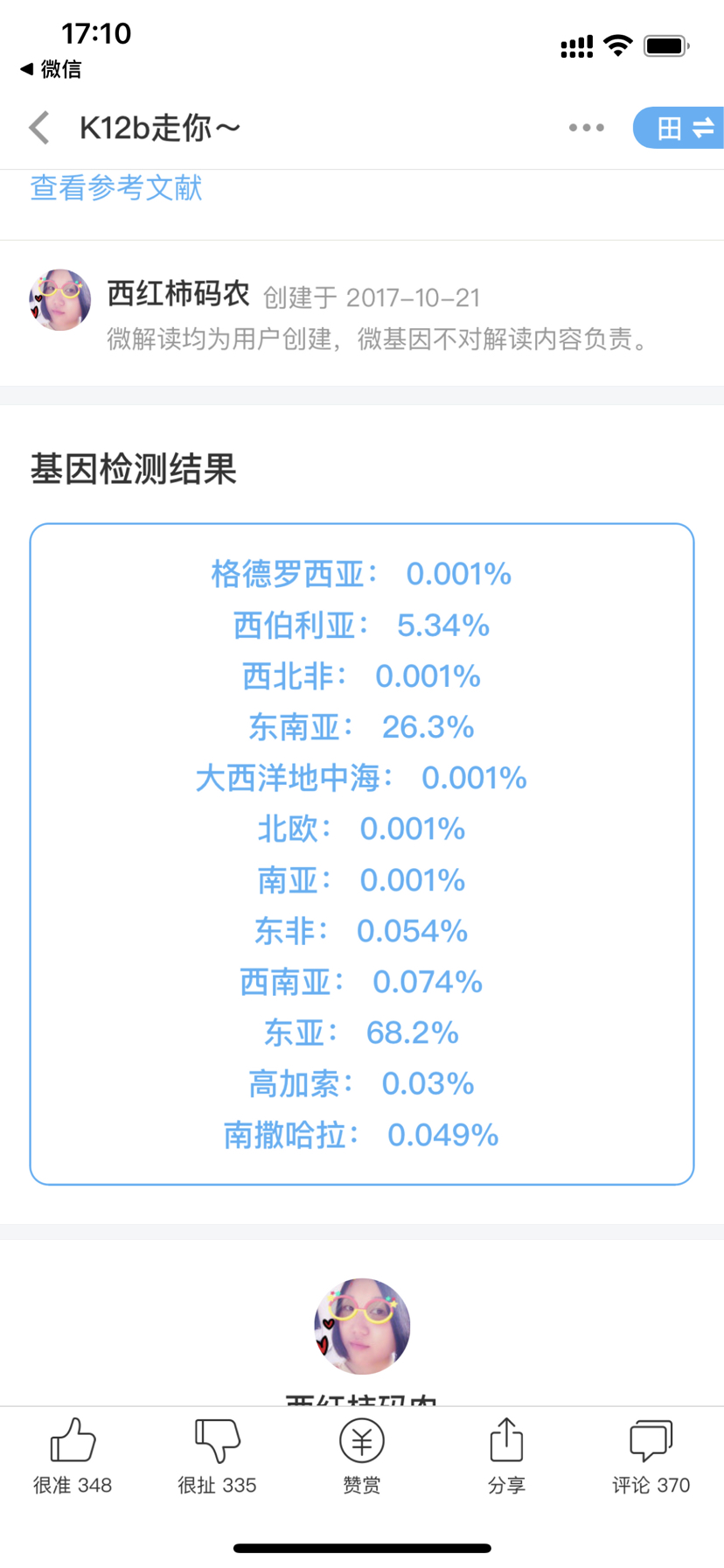Return to 微信 from the status bar
Viewport: 724px width, 1568px height.
click(50, 68)
